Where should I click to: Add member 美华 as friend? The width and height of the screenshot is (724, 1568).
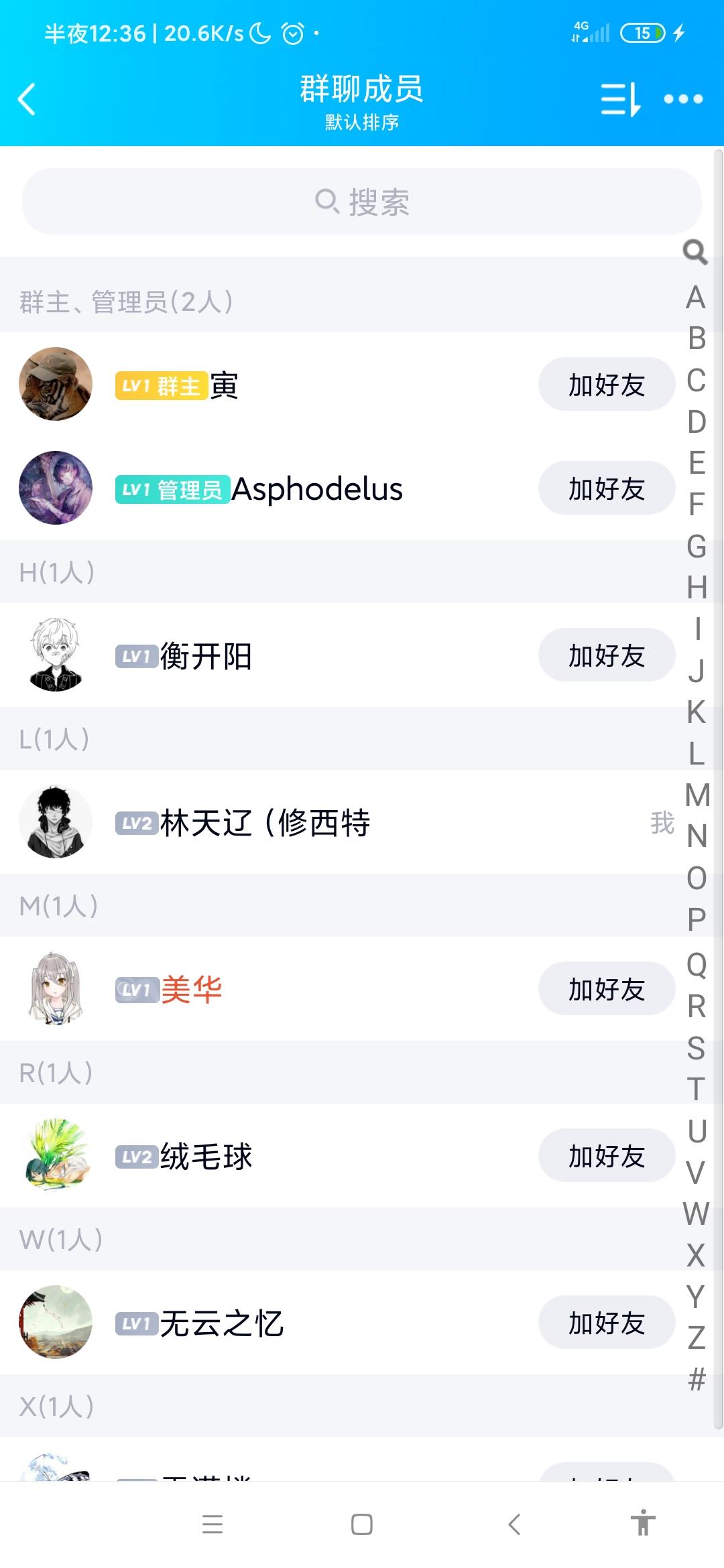click(605, 988)
